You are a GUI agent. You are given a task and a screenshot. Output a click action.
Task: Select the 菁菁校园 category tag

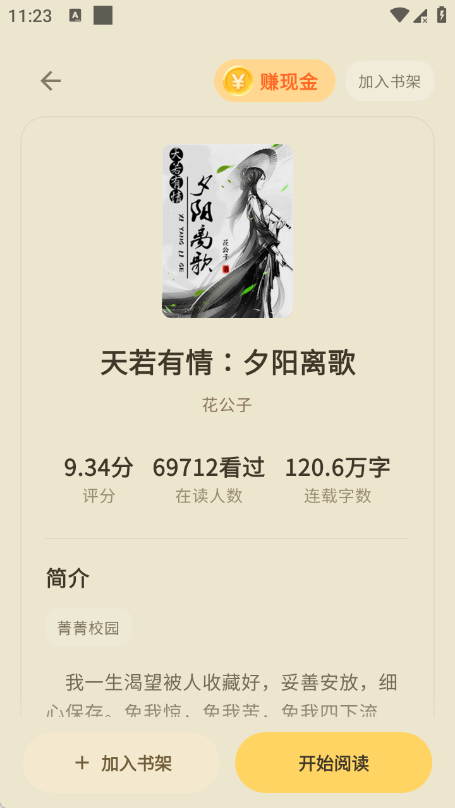pos(89,628)
